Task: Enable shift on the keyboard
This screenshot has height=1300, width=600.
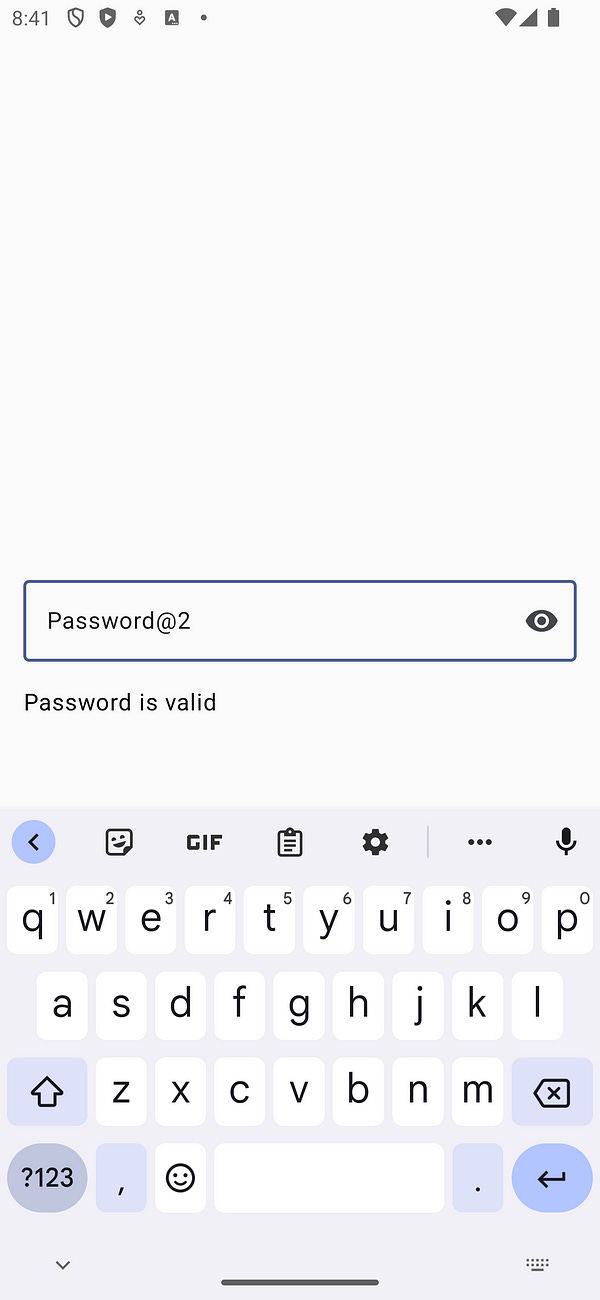Action: [47, 1092]
